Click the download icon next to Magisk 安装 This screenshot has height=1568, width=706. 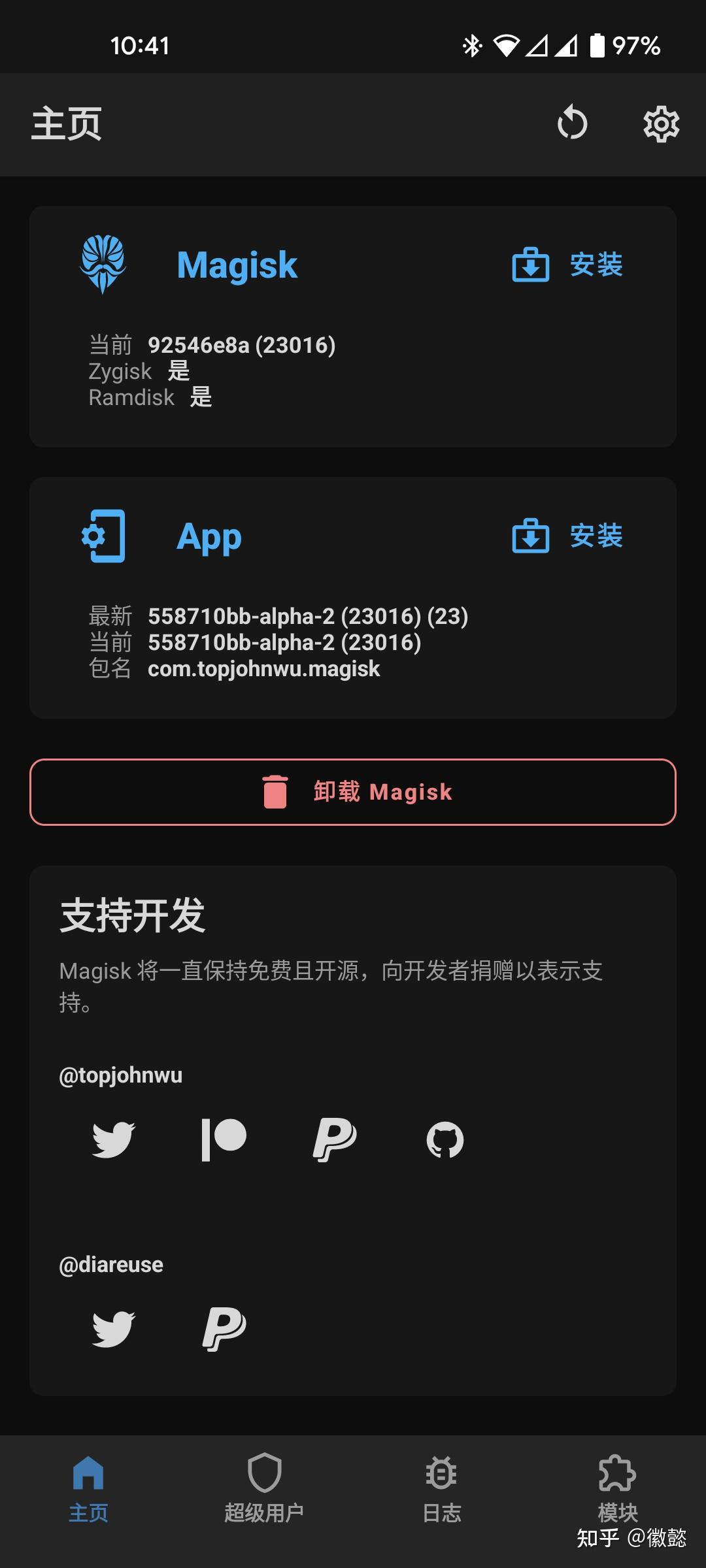coord(531,265)
